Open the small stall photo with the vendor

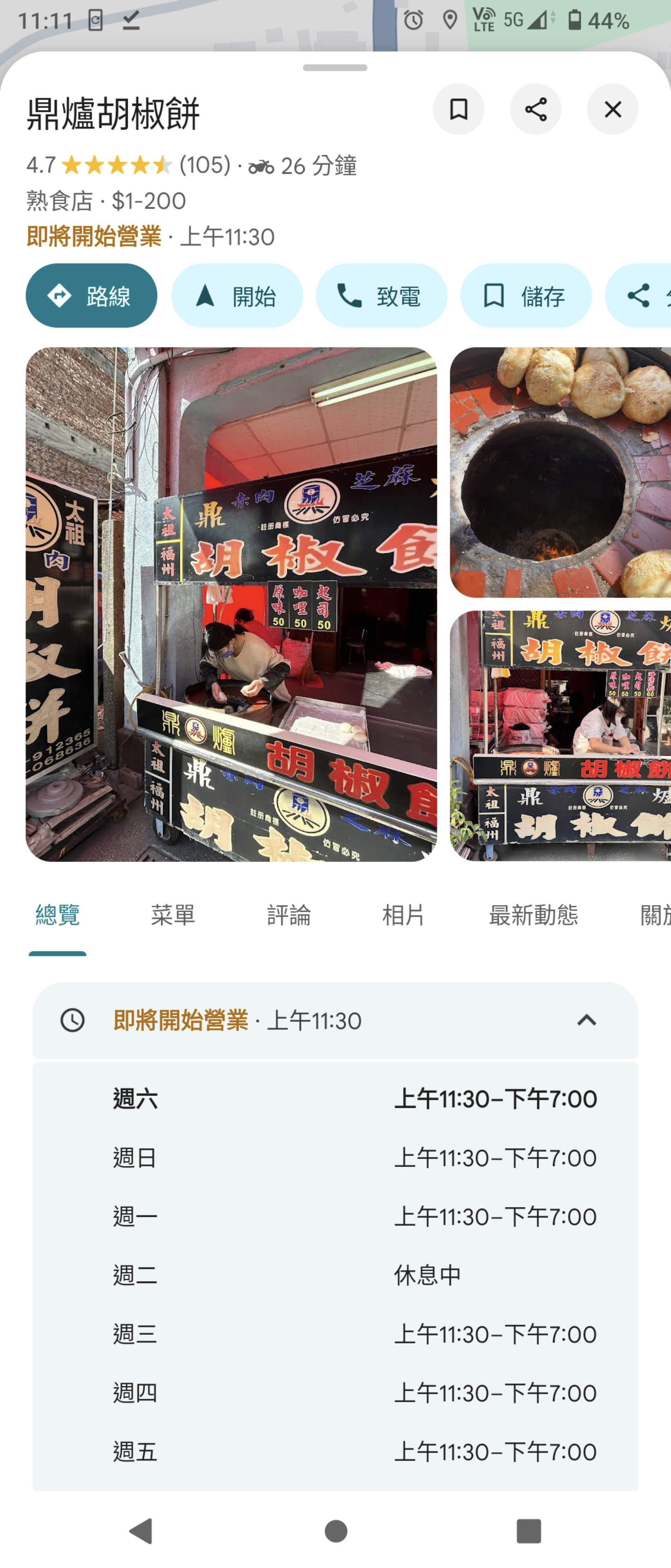coord(560,735)
